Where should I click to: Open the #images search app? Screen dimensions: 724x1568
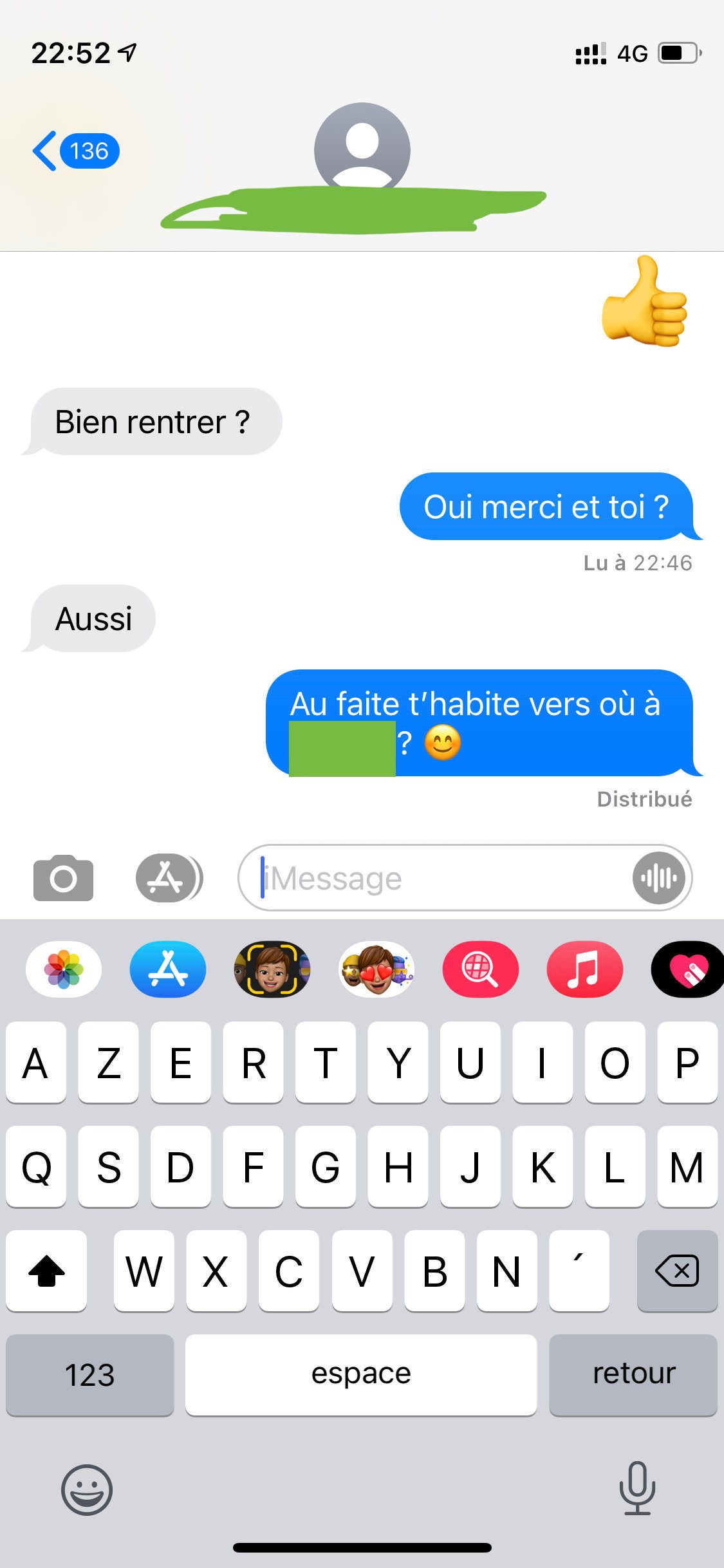[x=480, y=969]
